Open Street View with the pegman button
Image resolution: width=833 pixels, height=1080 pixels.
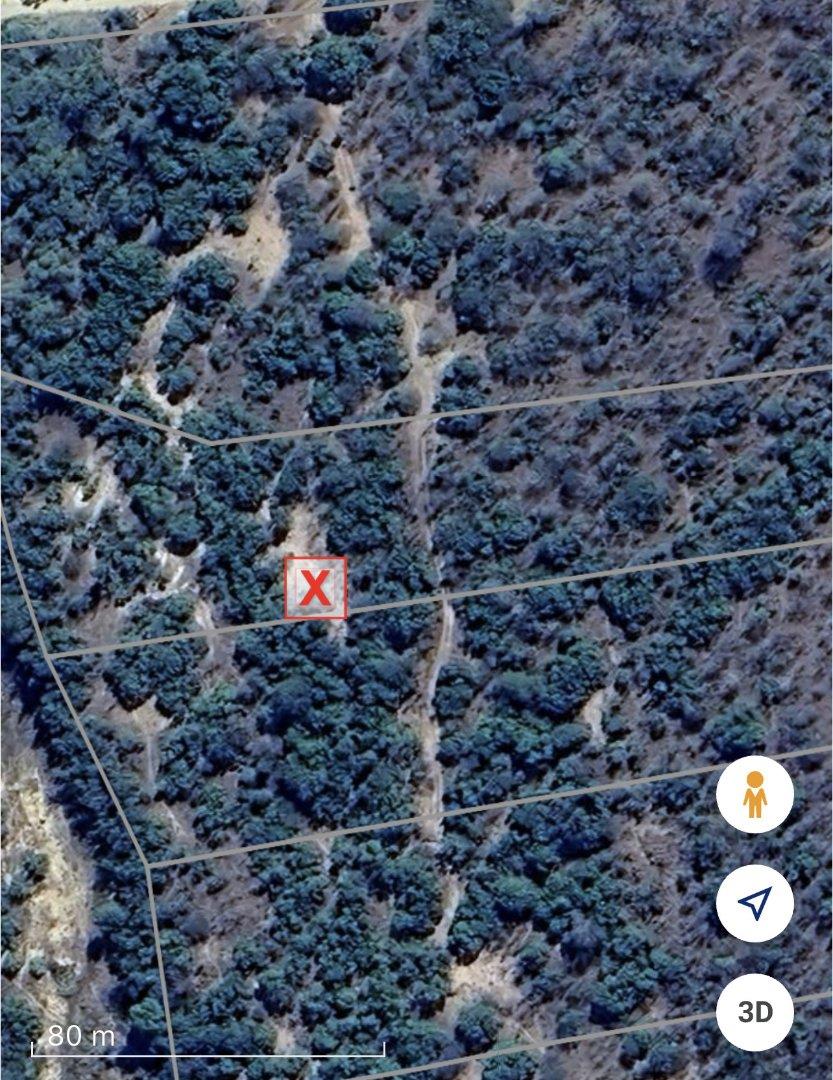(755, 795)
